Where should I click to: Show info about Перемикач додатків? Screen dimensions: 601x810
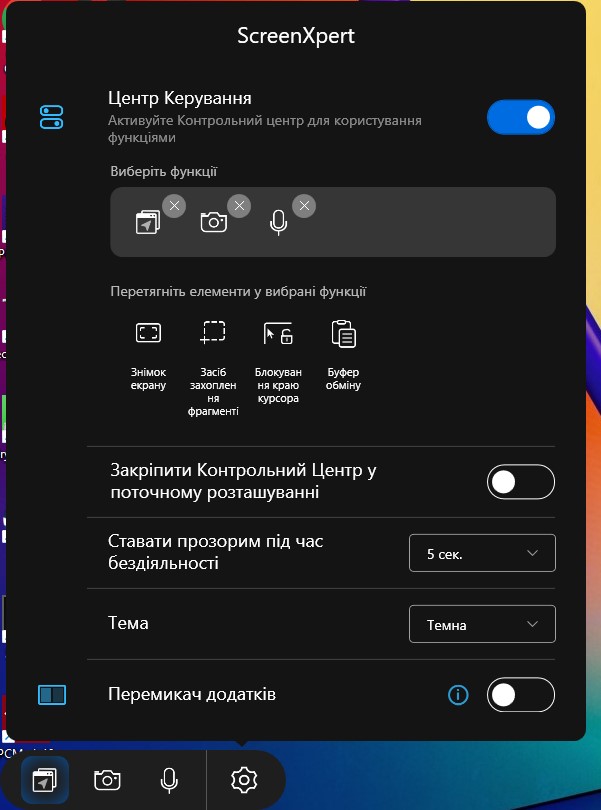coord(458,694)
